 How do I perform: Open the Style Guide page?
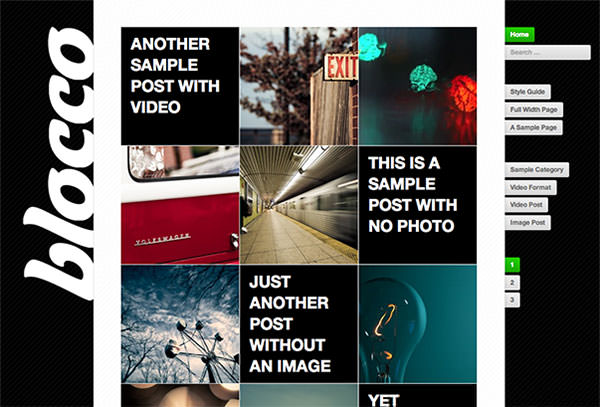pos(530,92)
